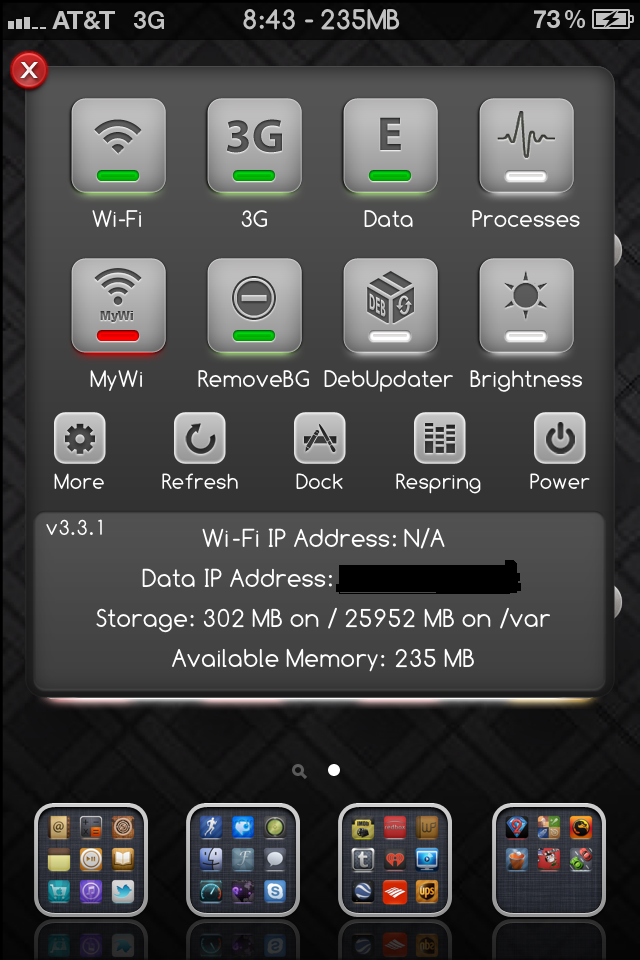Respring the device
640x960 pixels.
point(439,438)
